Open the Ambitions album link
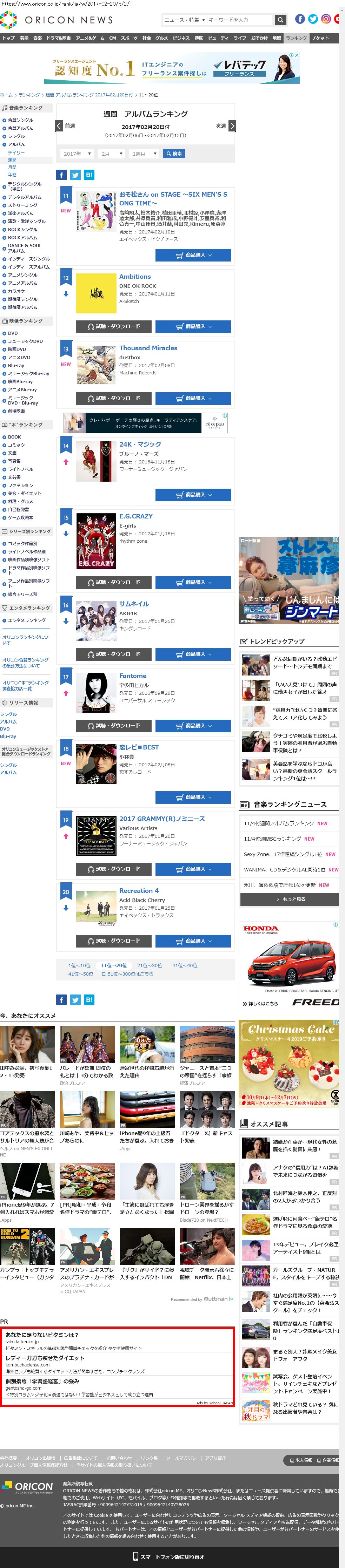345x1568 pixels. (135, 276)
